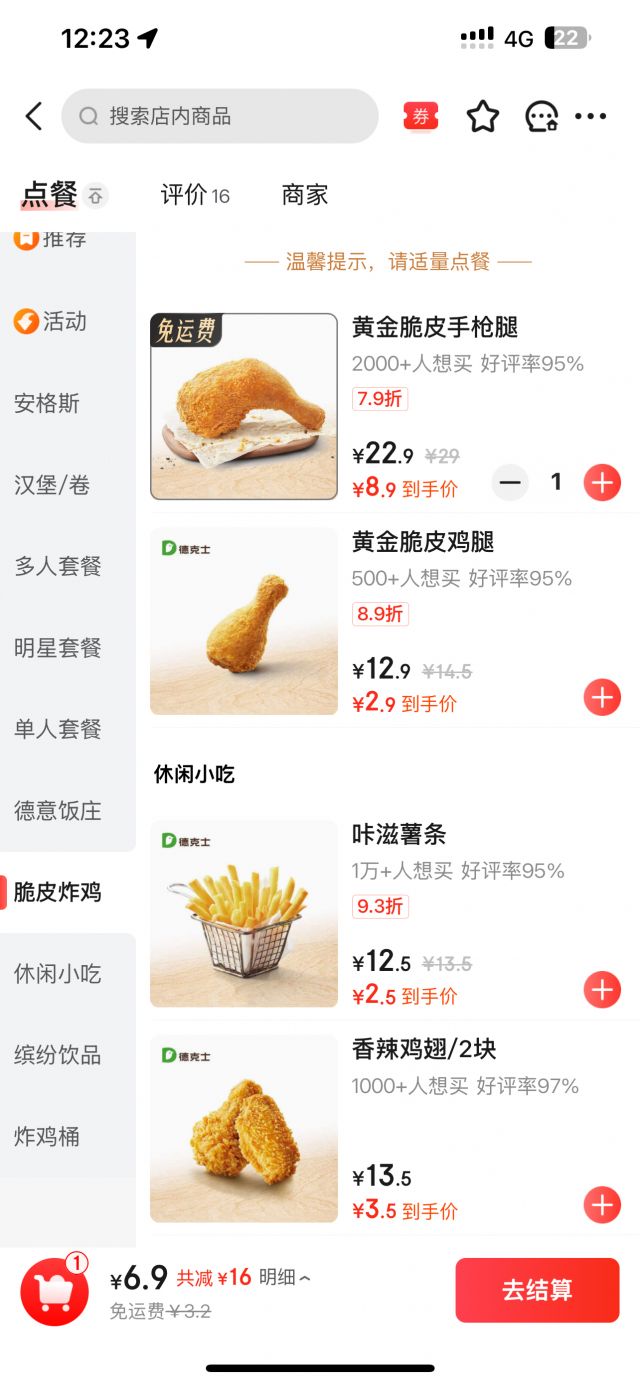Add 香辣鸡翅/2块 to the cart

click(602, 1204)
